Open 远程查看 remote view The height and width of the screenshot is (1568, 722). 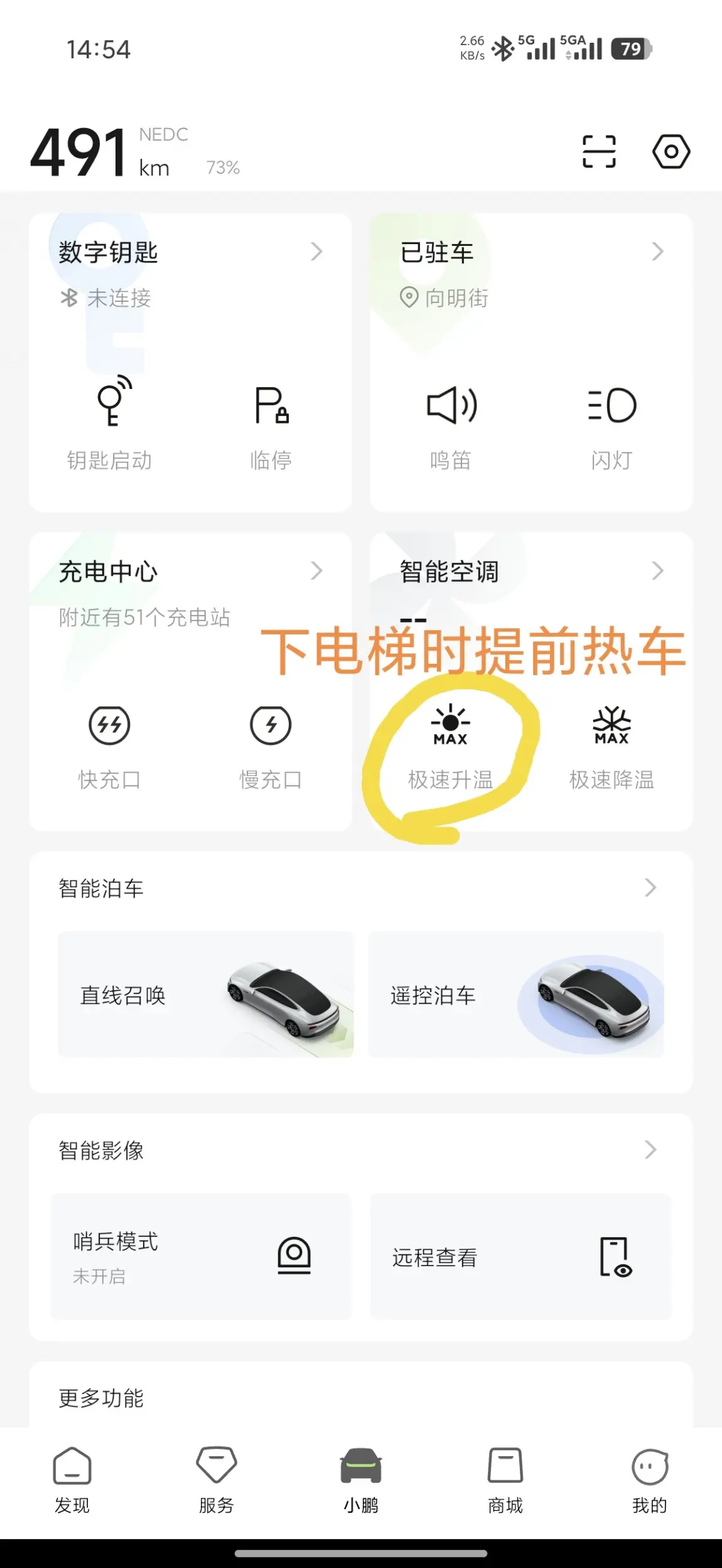(x=520, y=1256)
